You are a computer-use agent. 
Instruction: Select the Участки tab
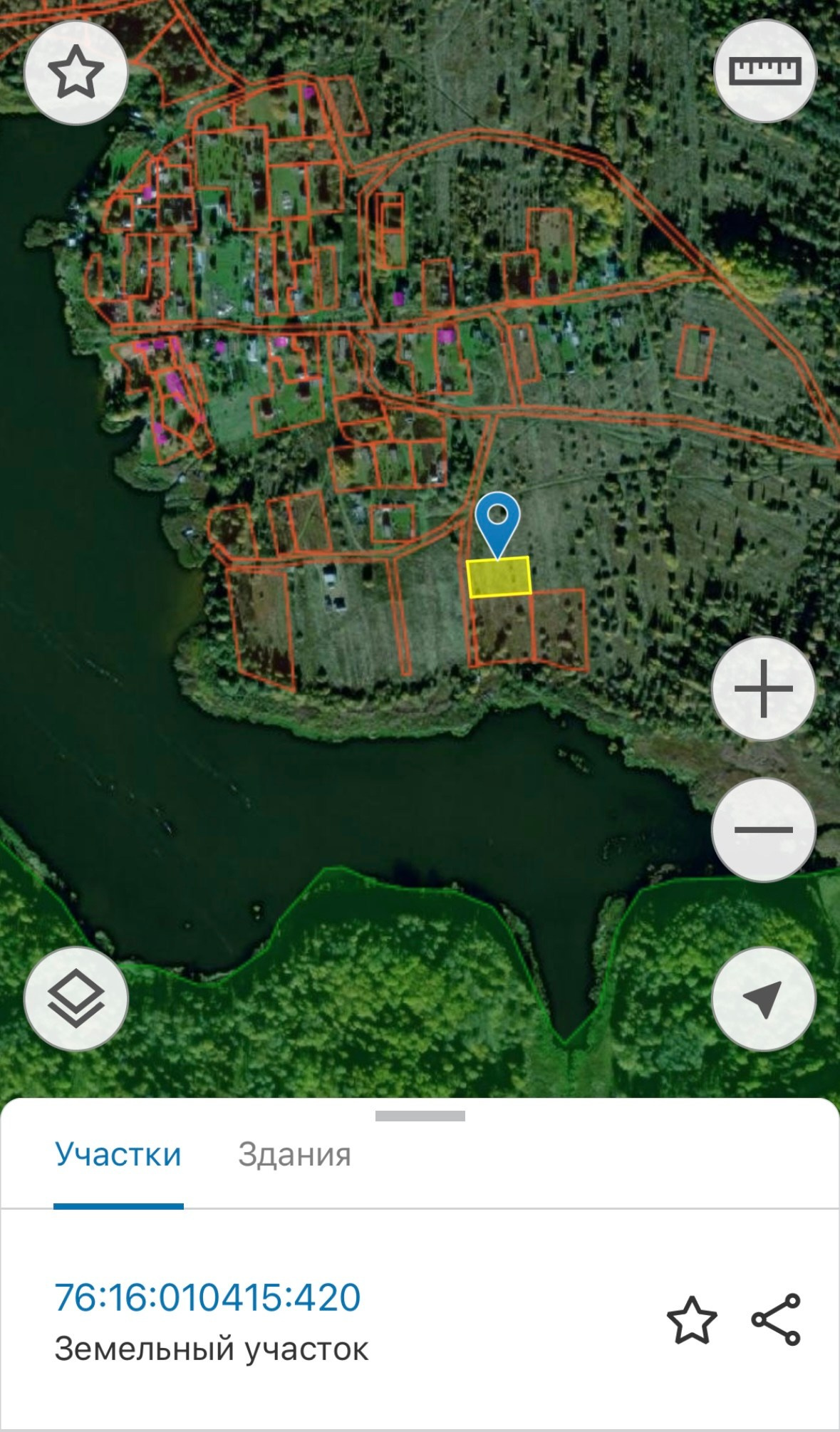click(118, 1155)
